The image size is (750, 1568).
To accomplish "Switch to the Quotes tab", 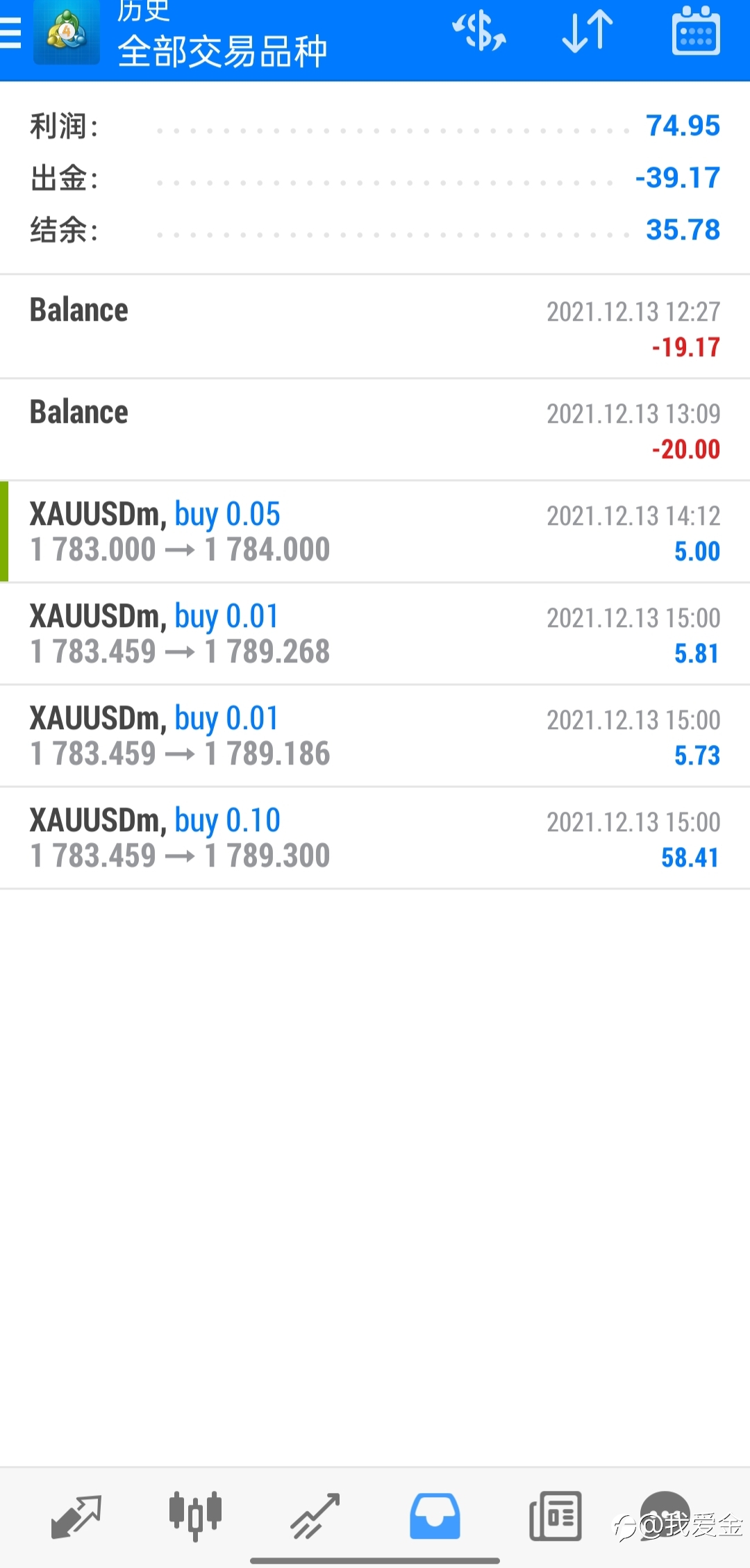I will [x=76, y=1517].
